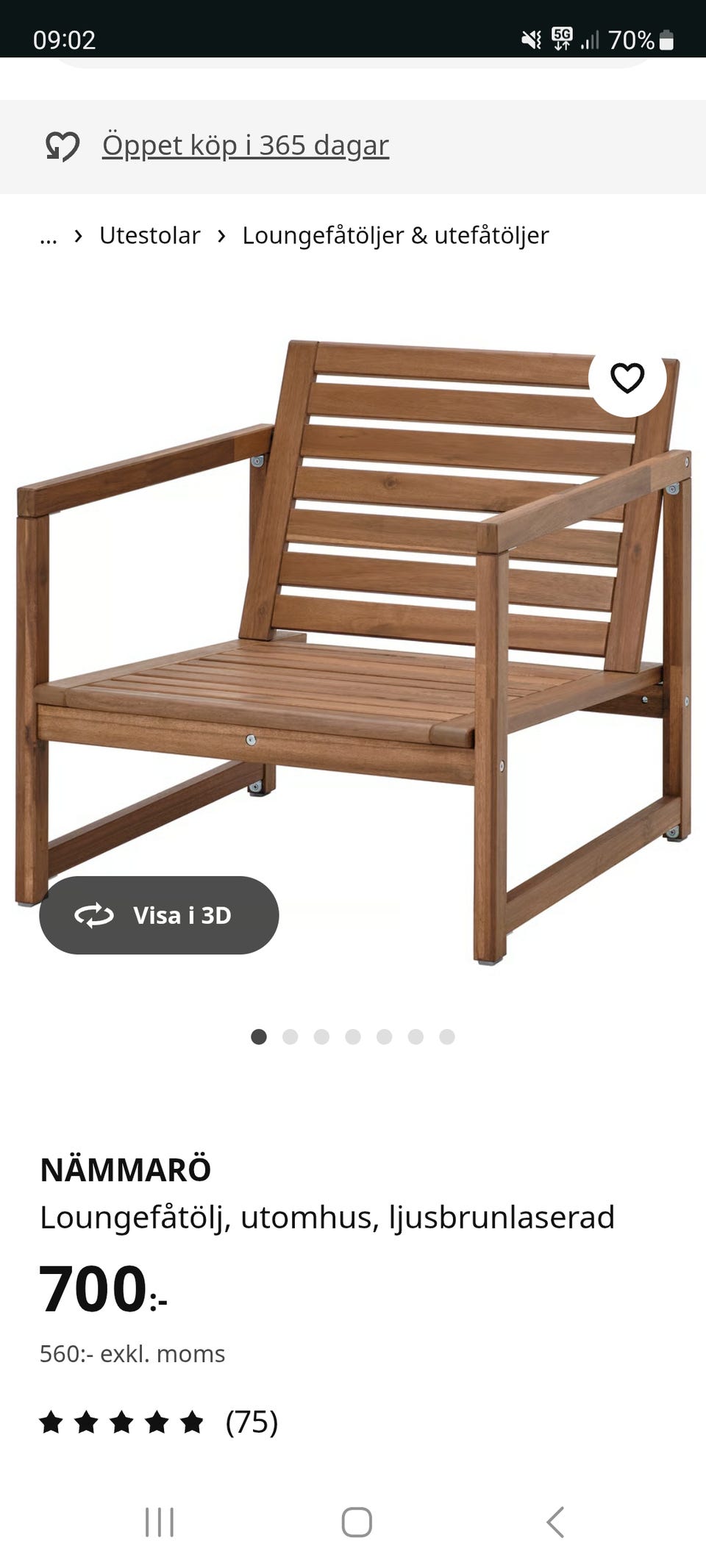Add NÄMMARÖ chair to favorites
The height and width of the screenshot is (1568, 706).
click(627, 378)
